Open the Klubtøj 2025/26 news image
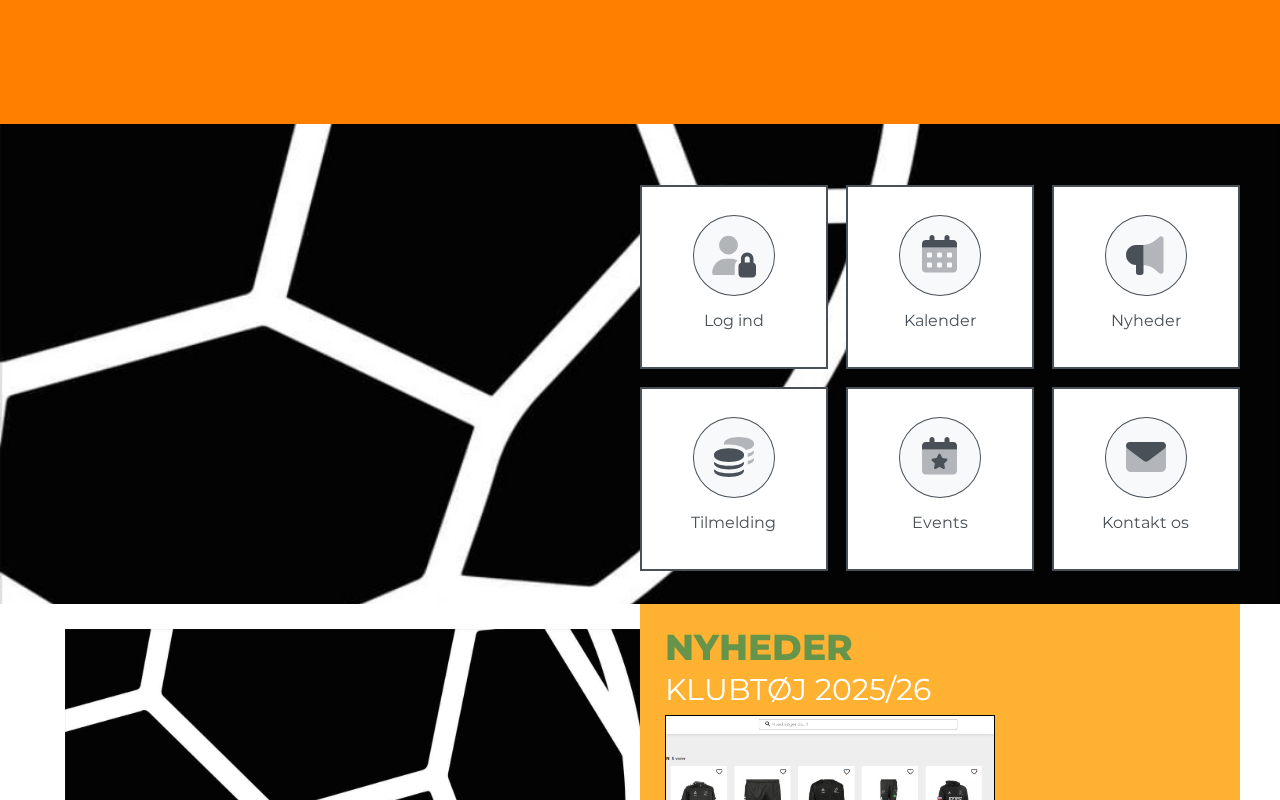This screenshot has width=1280, height=800. 830,760
